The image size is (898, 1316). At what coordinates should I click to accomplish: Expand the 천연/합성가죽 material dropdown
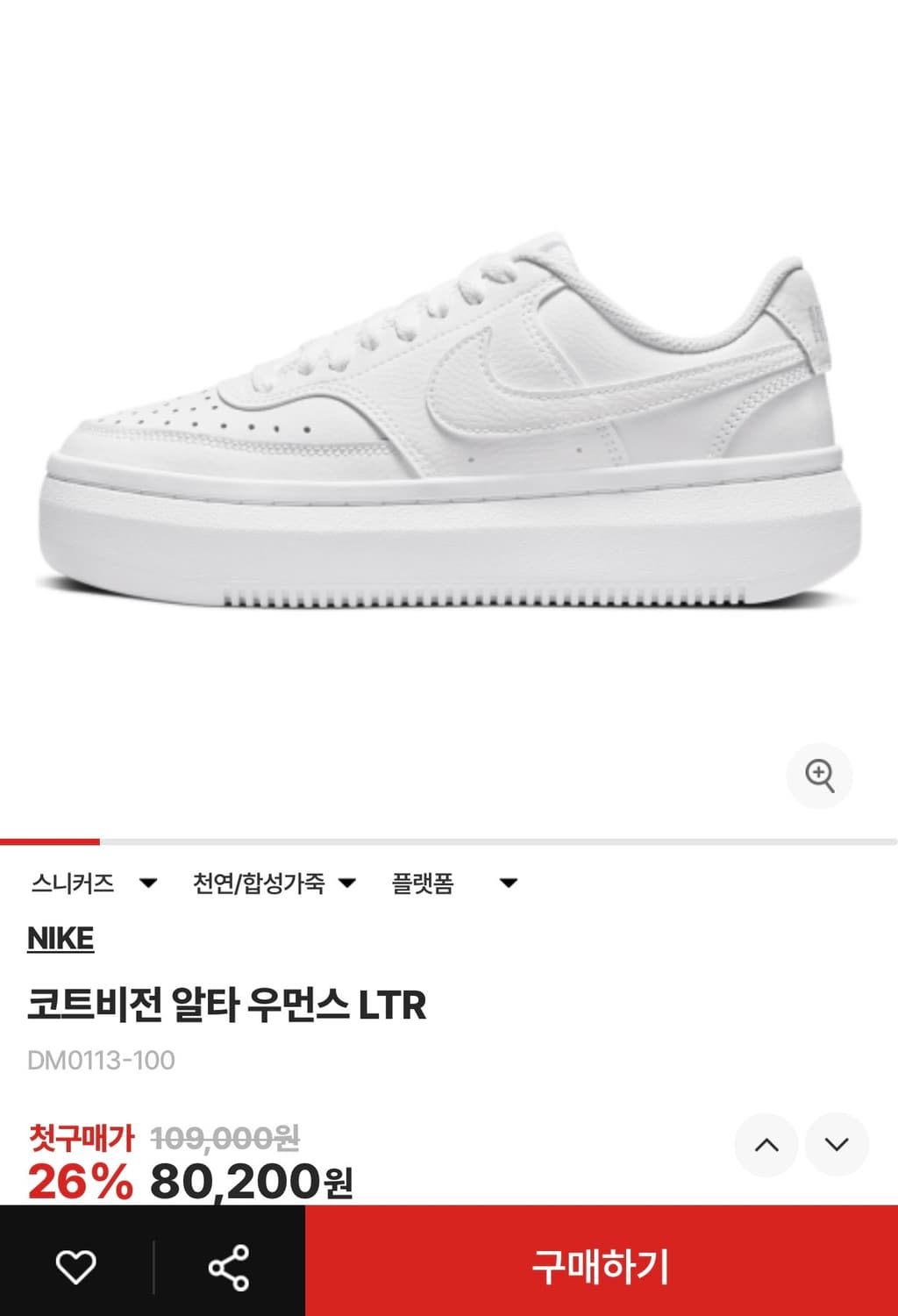pos(272,884)
